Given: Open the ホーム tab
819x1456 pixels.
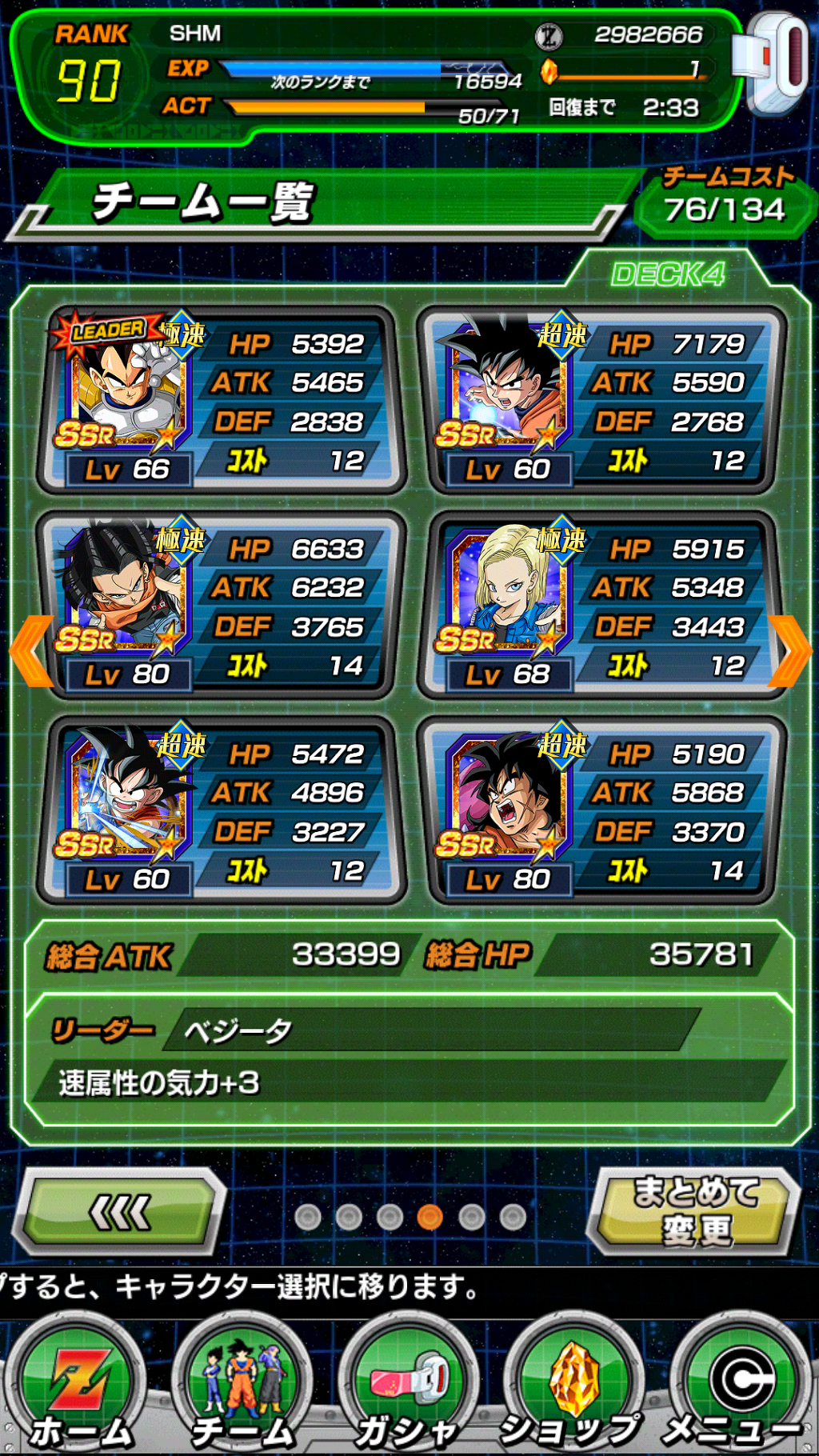Looking at the screenshot, I should (x=78, y=1388).
